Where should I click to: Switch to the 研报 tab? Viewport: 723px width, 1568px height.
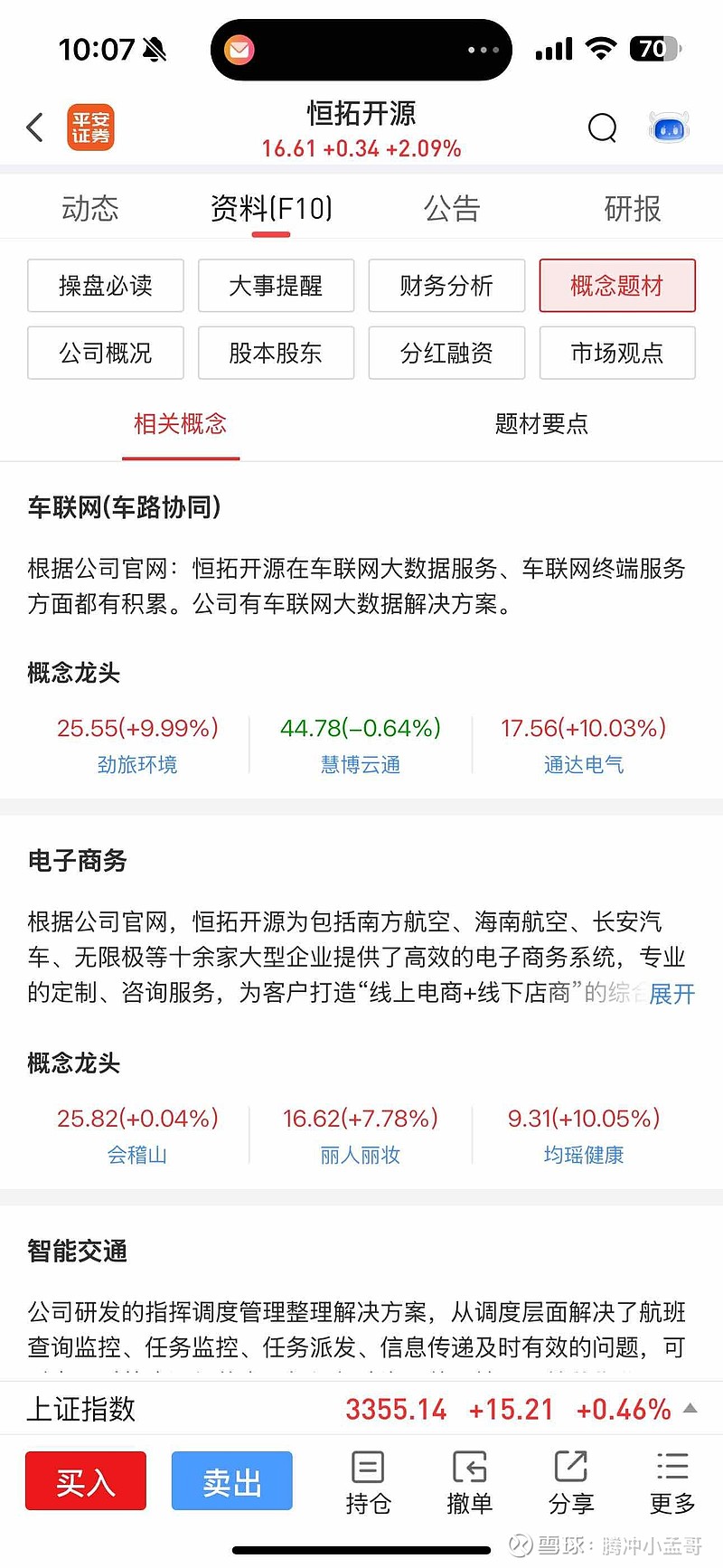[633, 209]
